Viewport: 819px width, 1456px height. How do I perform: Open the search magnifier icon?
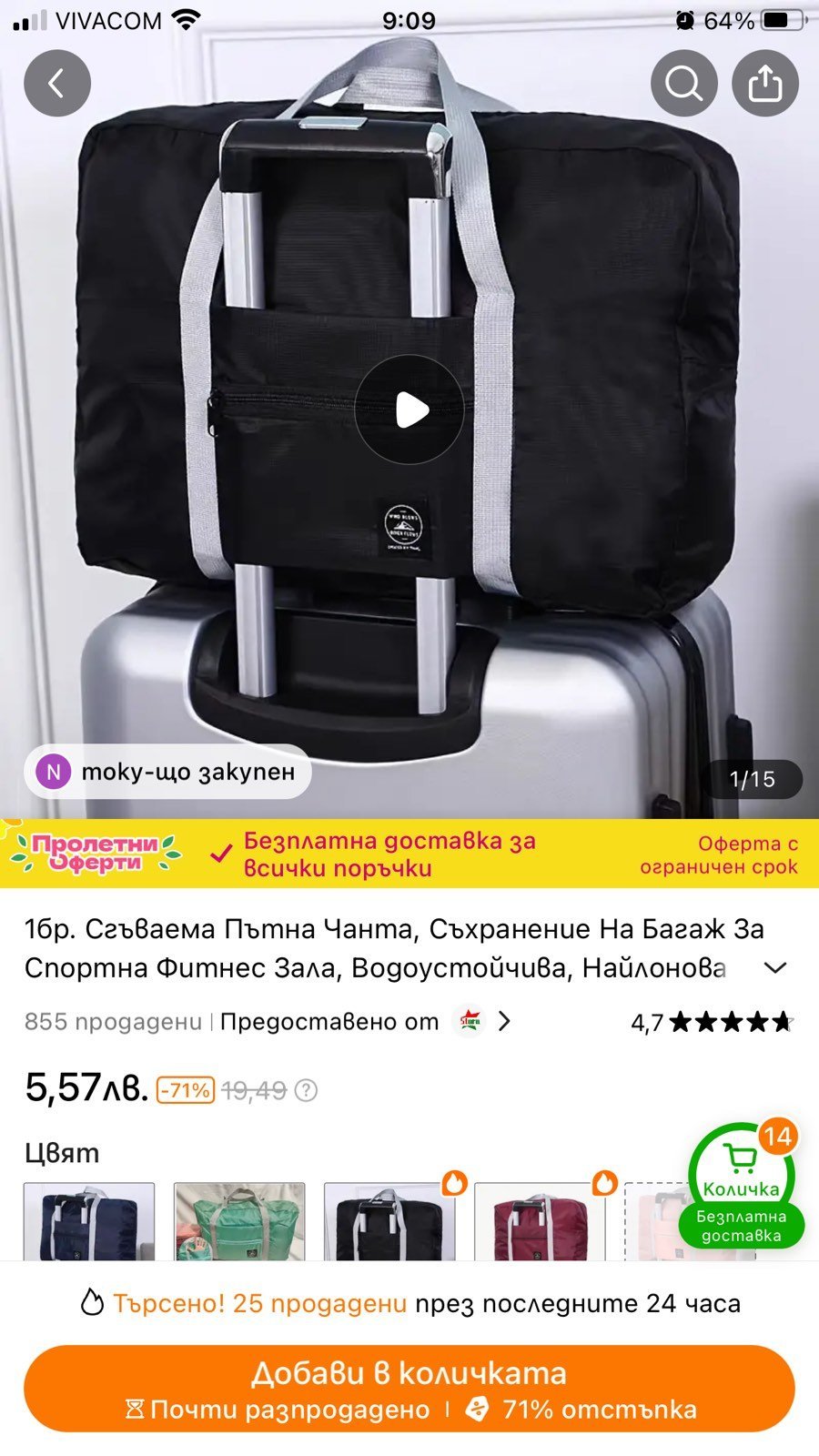tap(683, 84)
